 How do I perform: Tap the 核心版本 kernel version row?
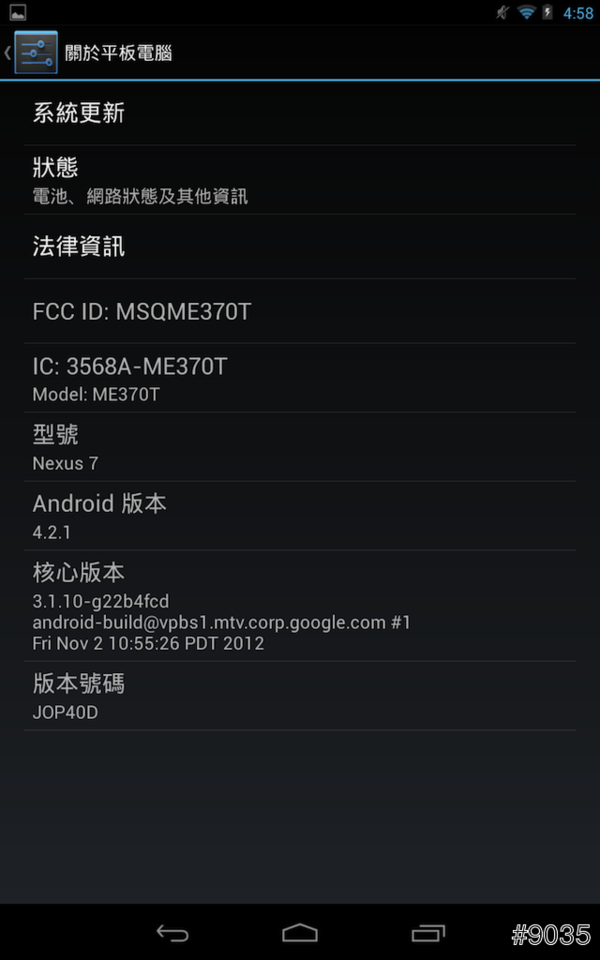point(300,605)
